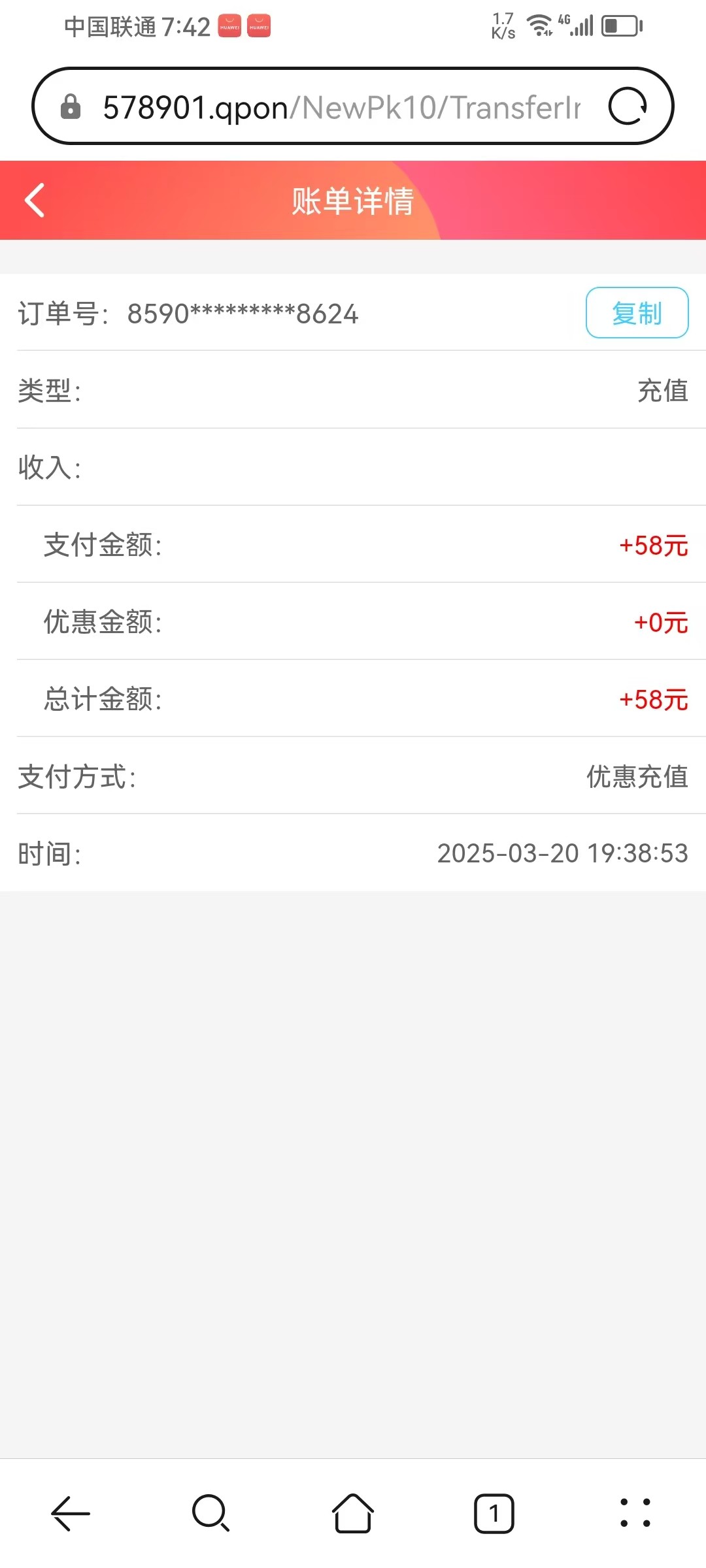
Task: Navigate back with the browser back arrow
Action: pos(71,1513)
